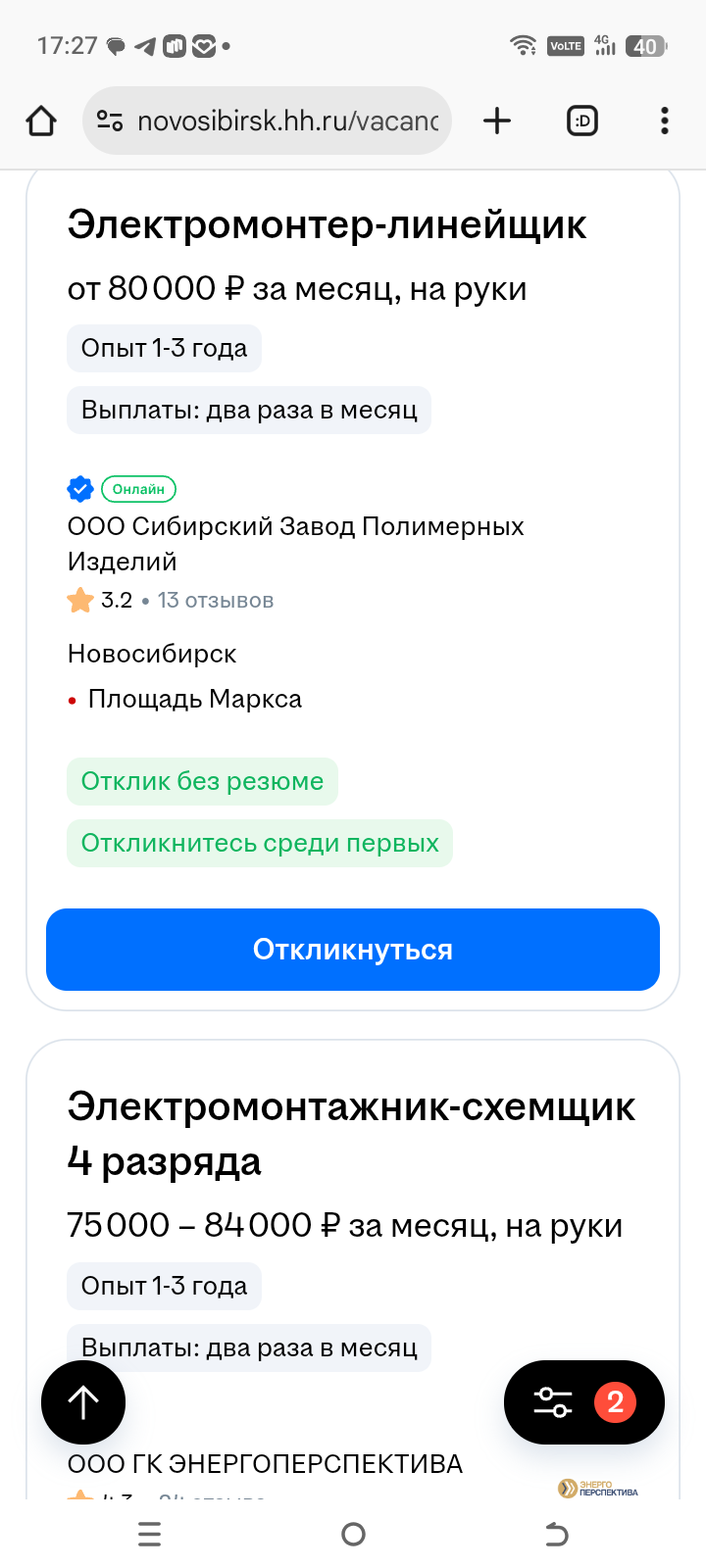Viewport: 706px width, 1568px height.
Task: Open the browser overflow menu
Action: click(x=665, y=121)
